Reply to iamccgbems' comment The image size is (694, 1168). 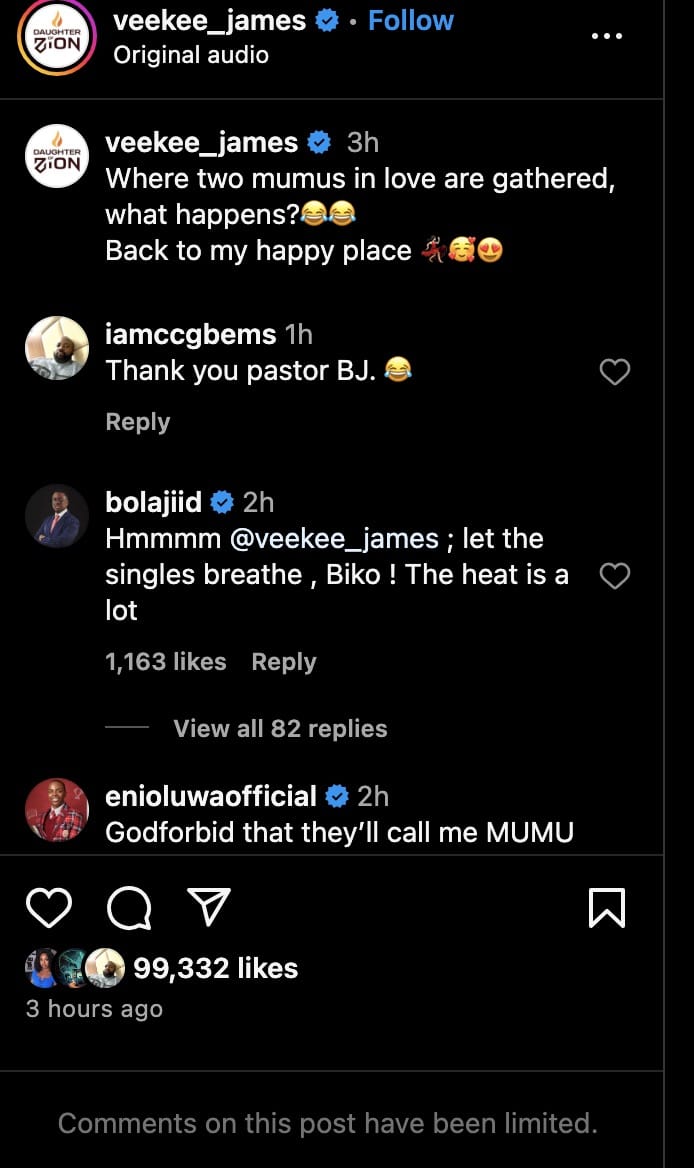[137, 422]
